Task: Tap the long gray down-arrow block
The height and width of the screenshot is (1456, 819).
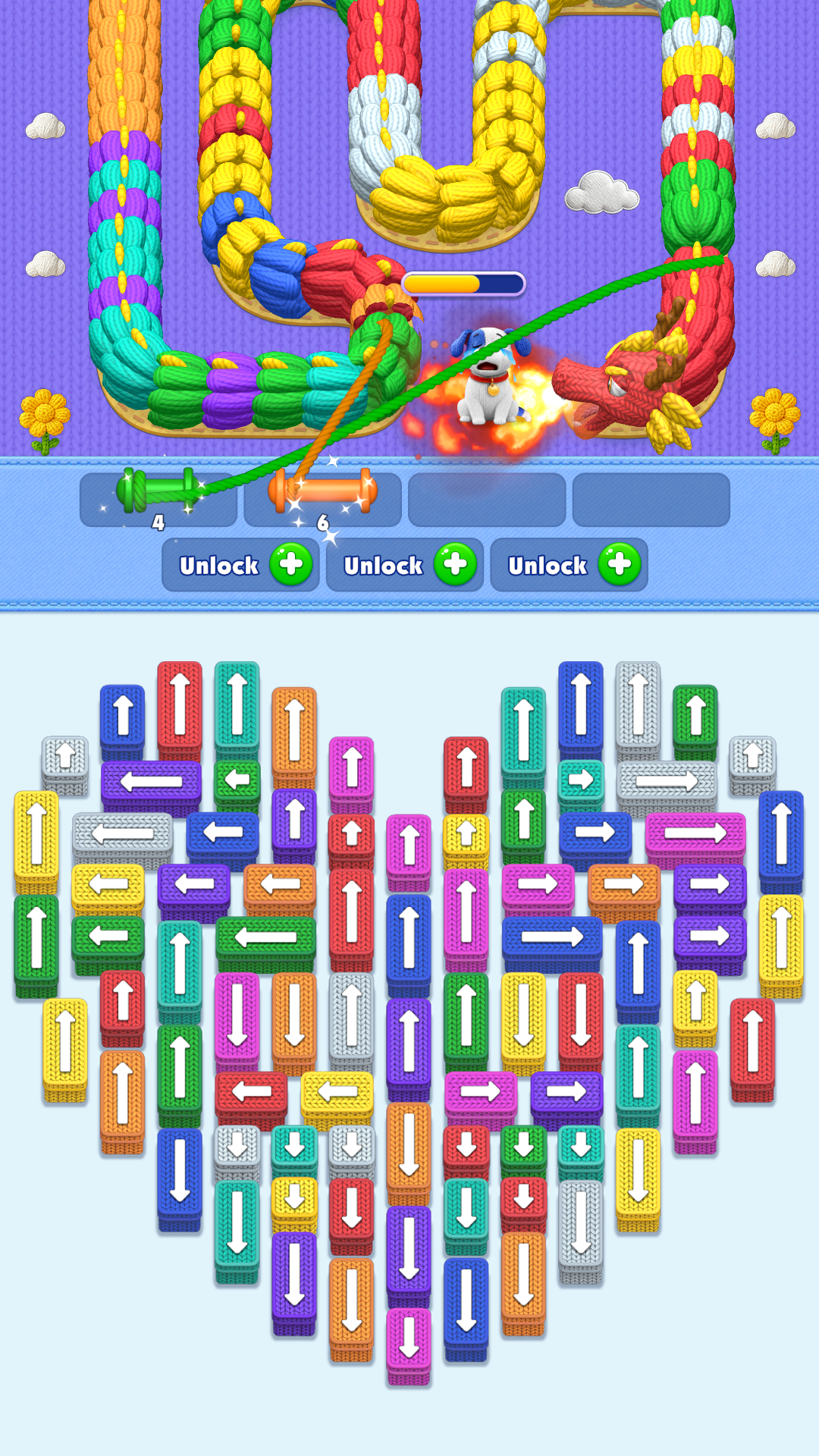Action: 581,1227
